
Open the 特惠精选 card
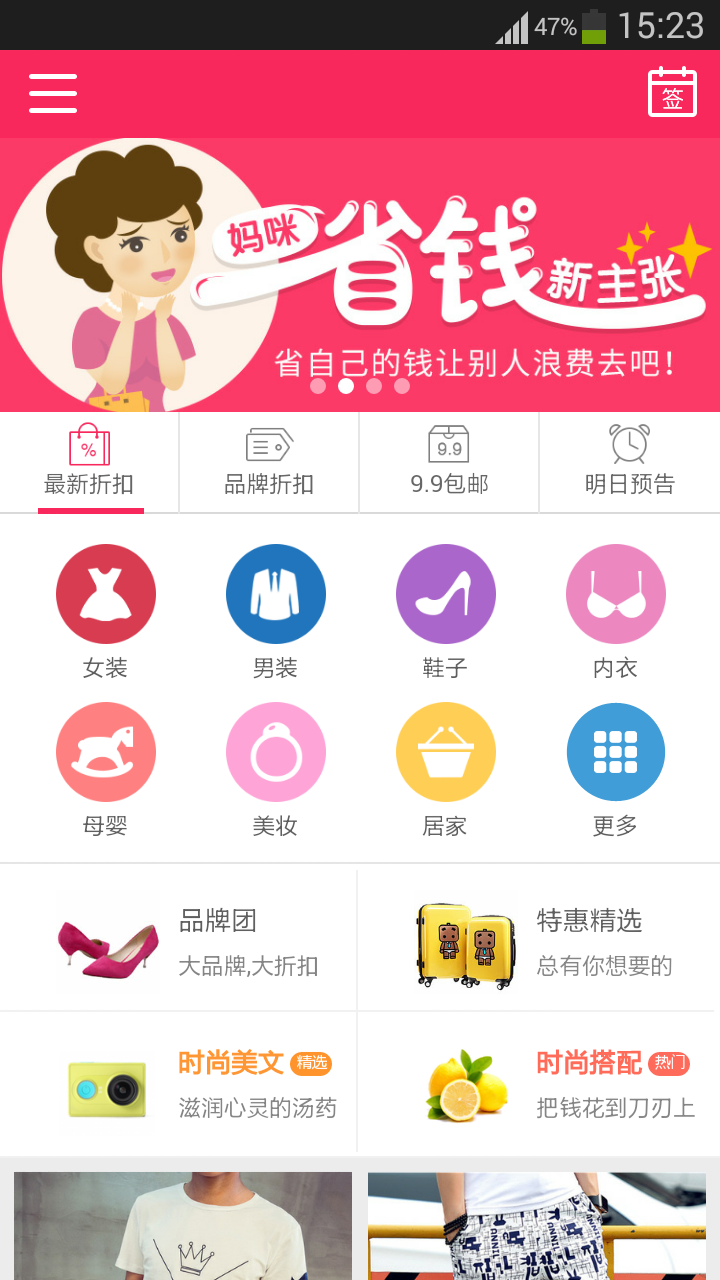[x=538, y=942]
